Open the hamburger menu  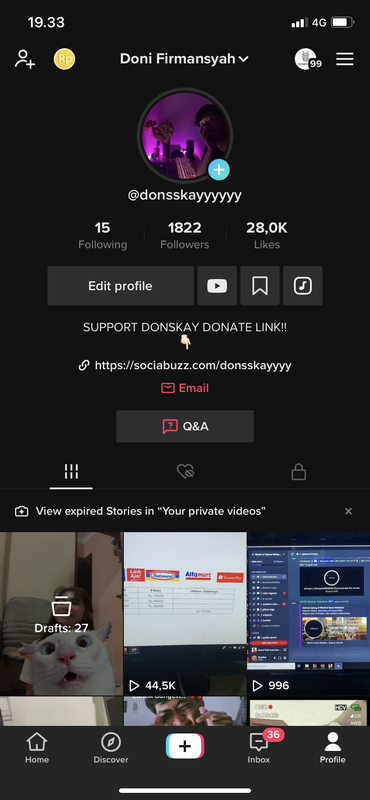(x=344, y=59)
